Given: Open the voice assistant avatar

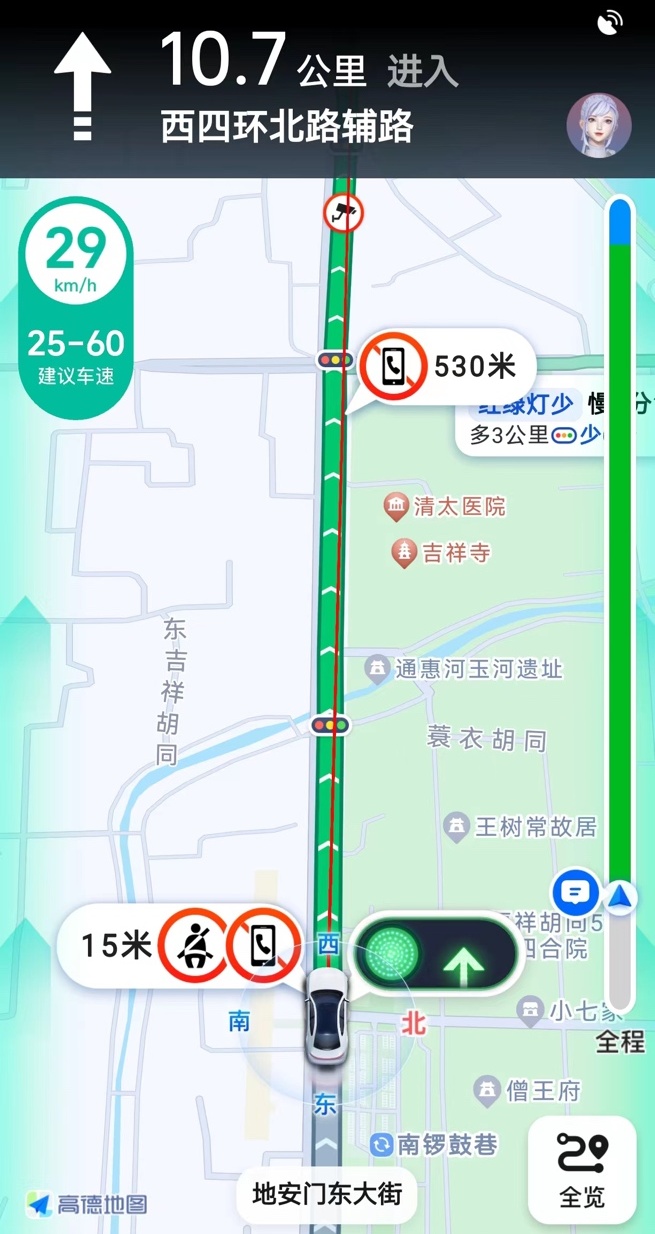Looking at the screenshot, I should tap(599, 127).
